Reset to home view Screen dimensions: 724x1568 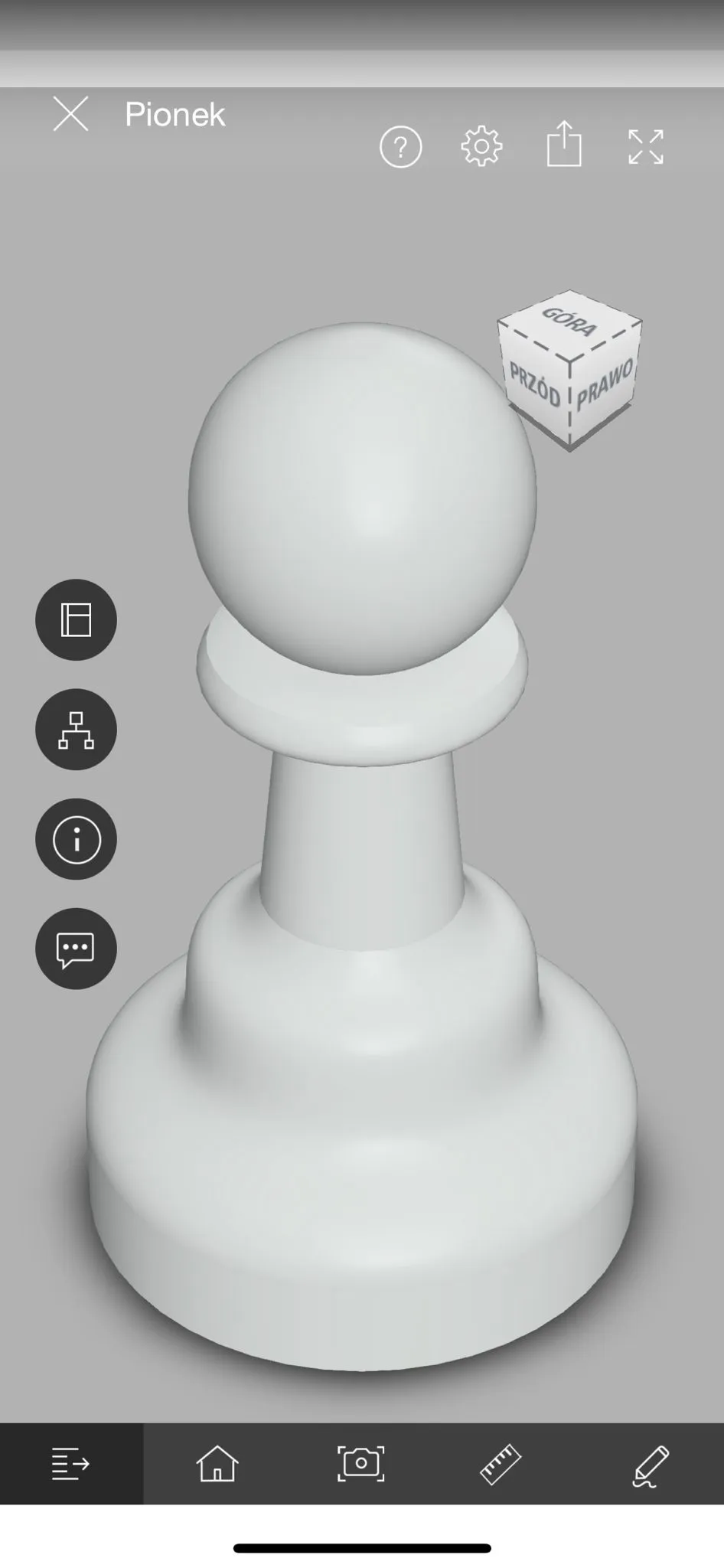(x=217, y=1464)
